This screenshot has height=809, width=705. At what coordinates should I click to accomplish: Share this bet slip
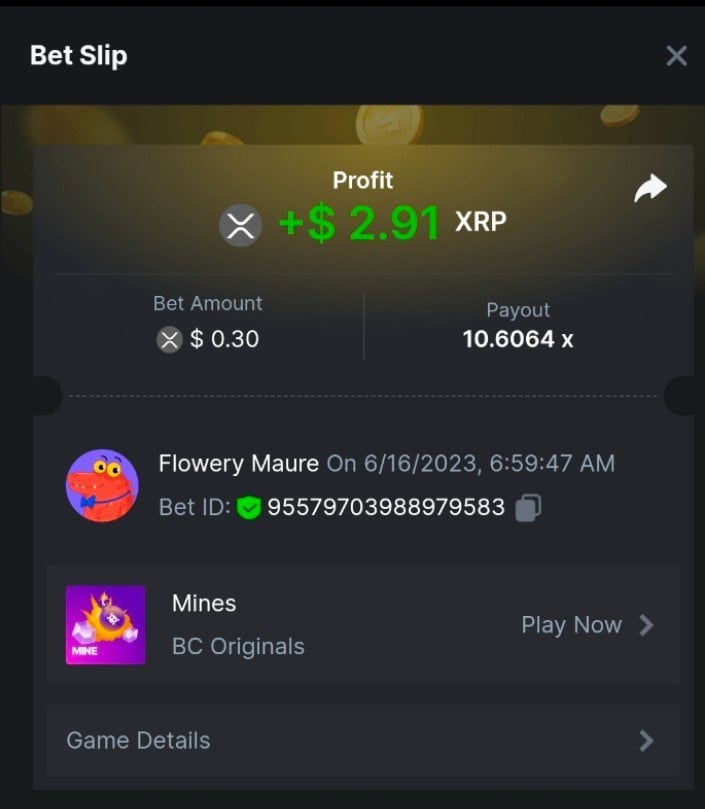click(650, 187)
